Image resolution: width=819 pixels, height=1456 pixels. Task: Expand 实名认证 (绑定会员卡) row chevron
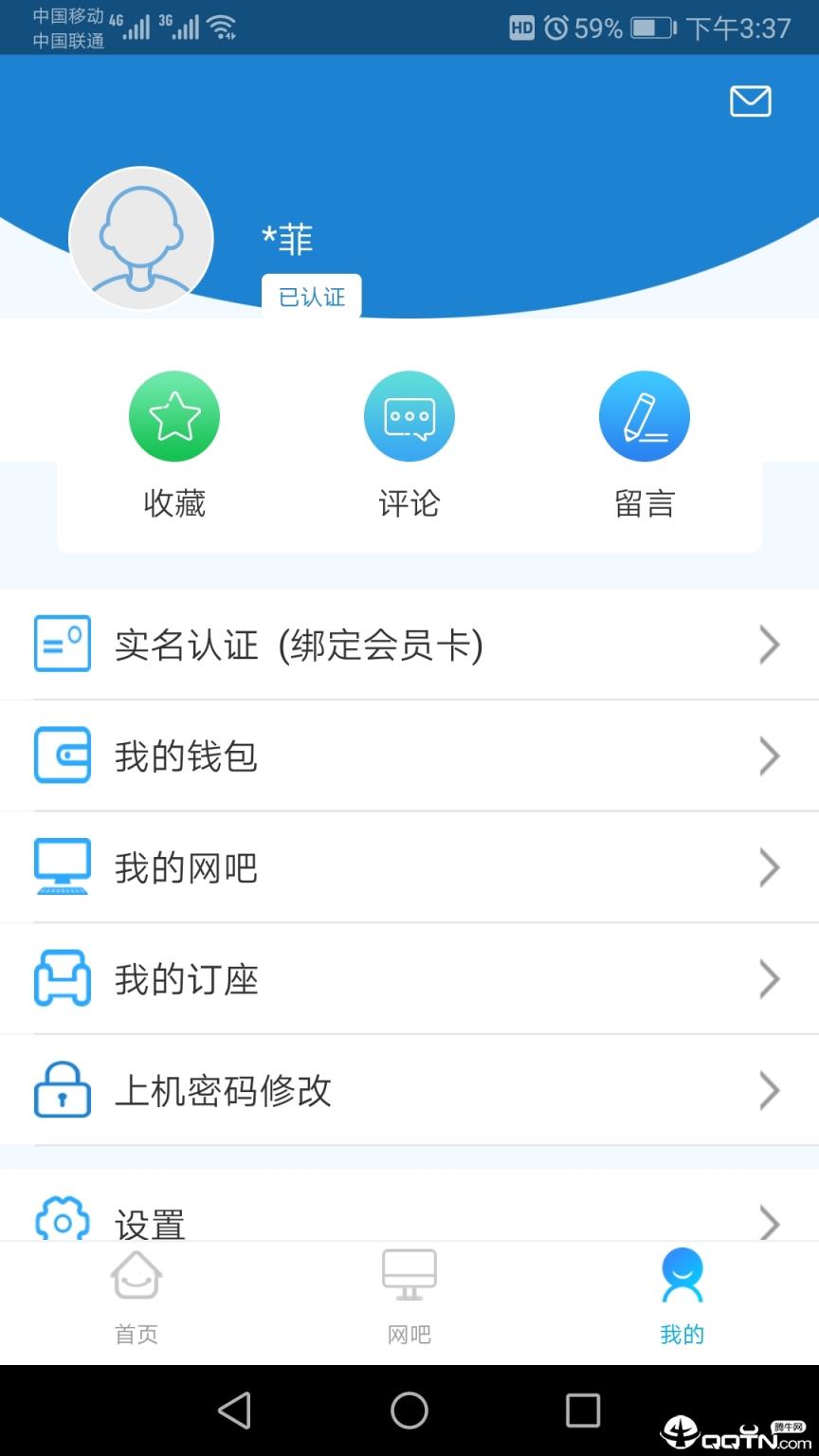[x=770, y=645]
